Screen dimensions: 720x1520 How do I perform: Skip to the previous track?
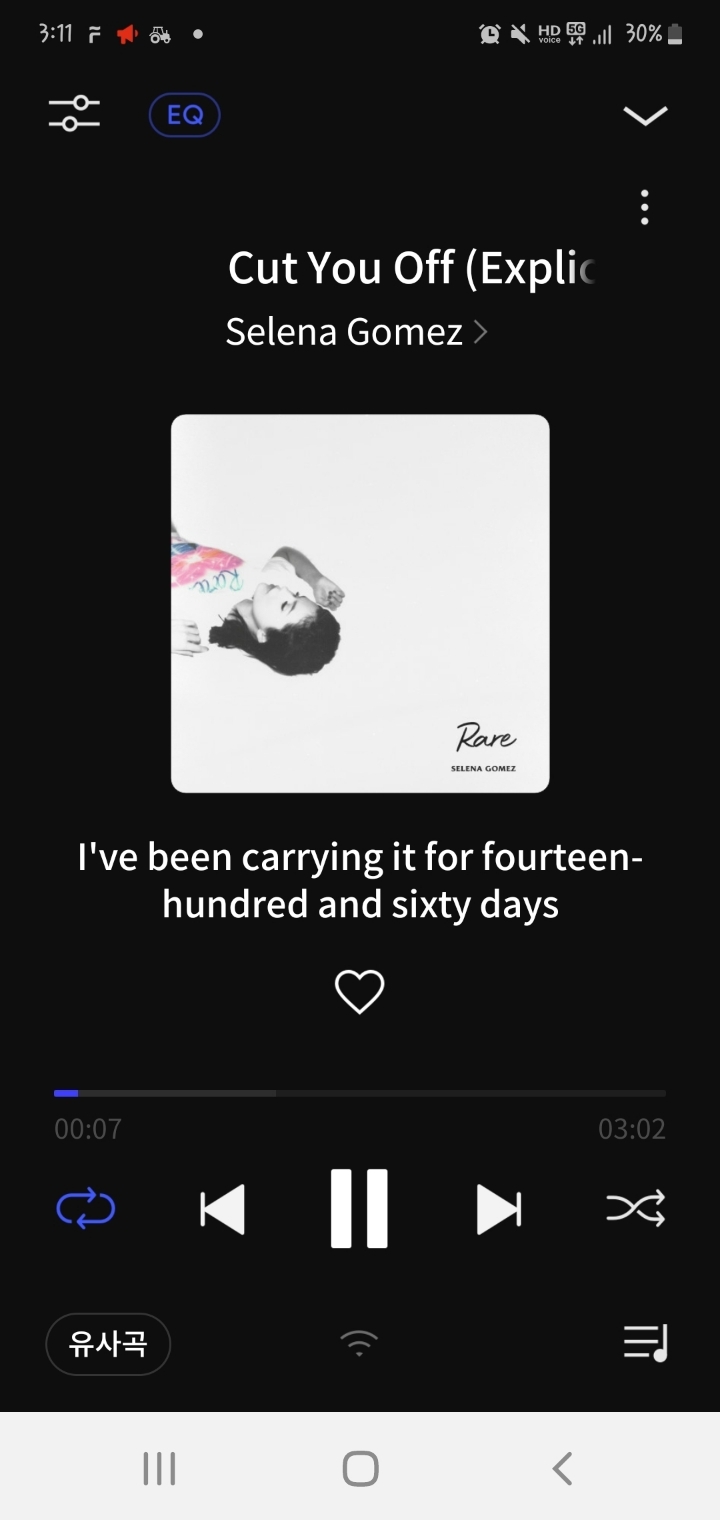point(222,1210)
